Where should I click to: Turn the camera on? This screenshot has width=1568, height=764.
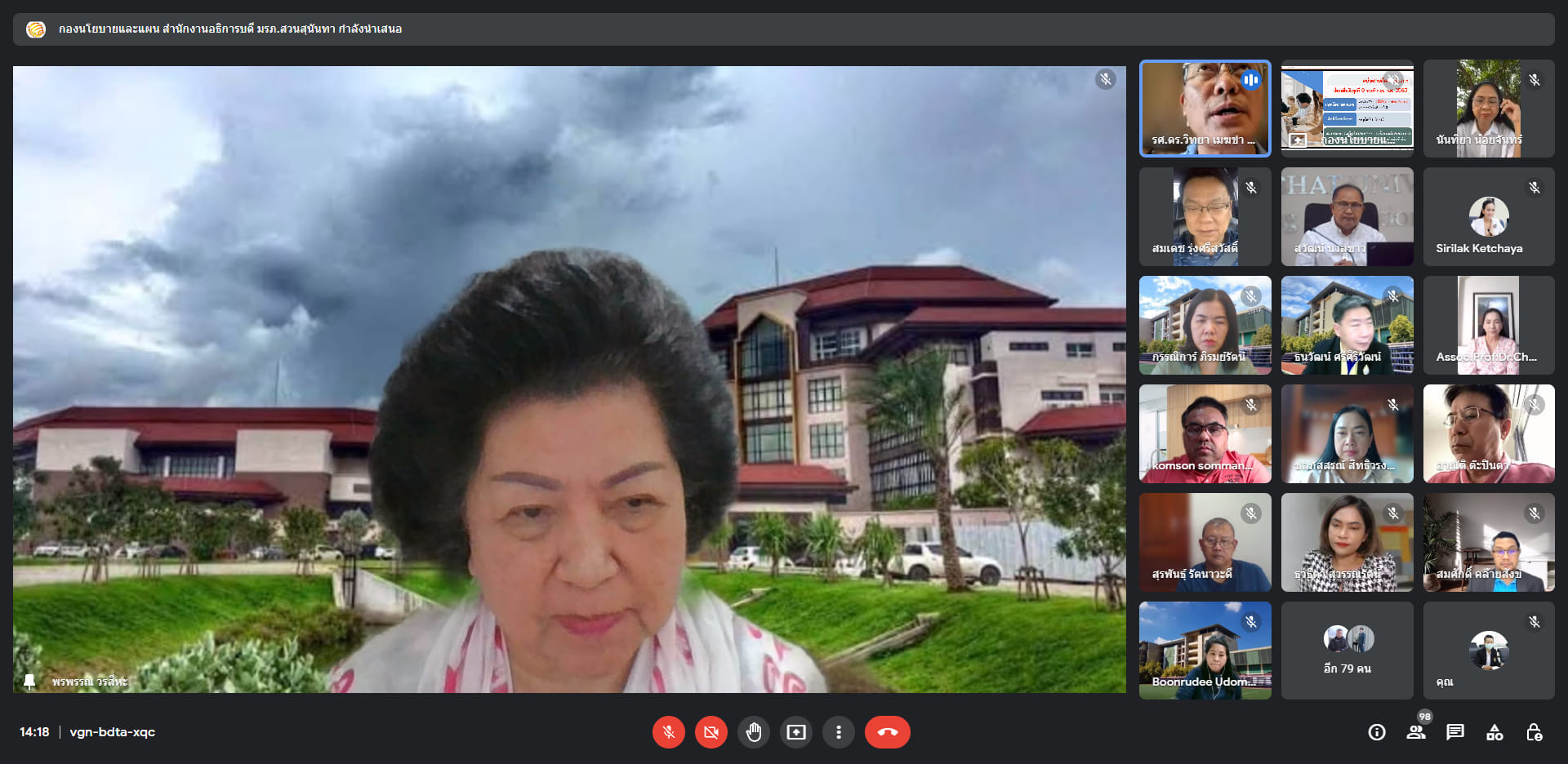click(x=710, y=732)
